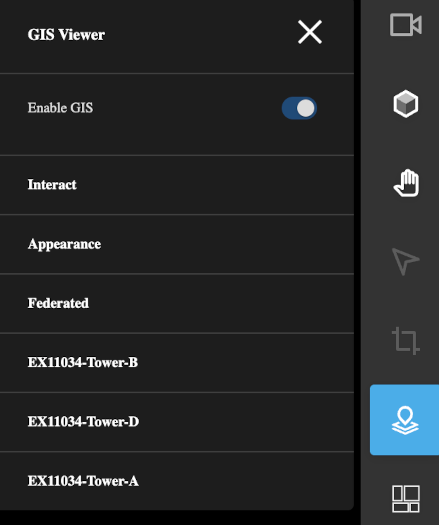Image resolution: width=439 pixels, height=525 pixels.
Task: Activate the hand pan tool
Action: (x=406, y=183)
